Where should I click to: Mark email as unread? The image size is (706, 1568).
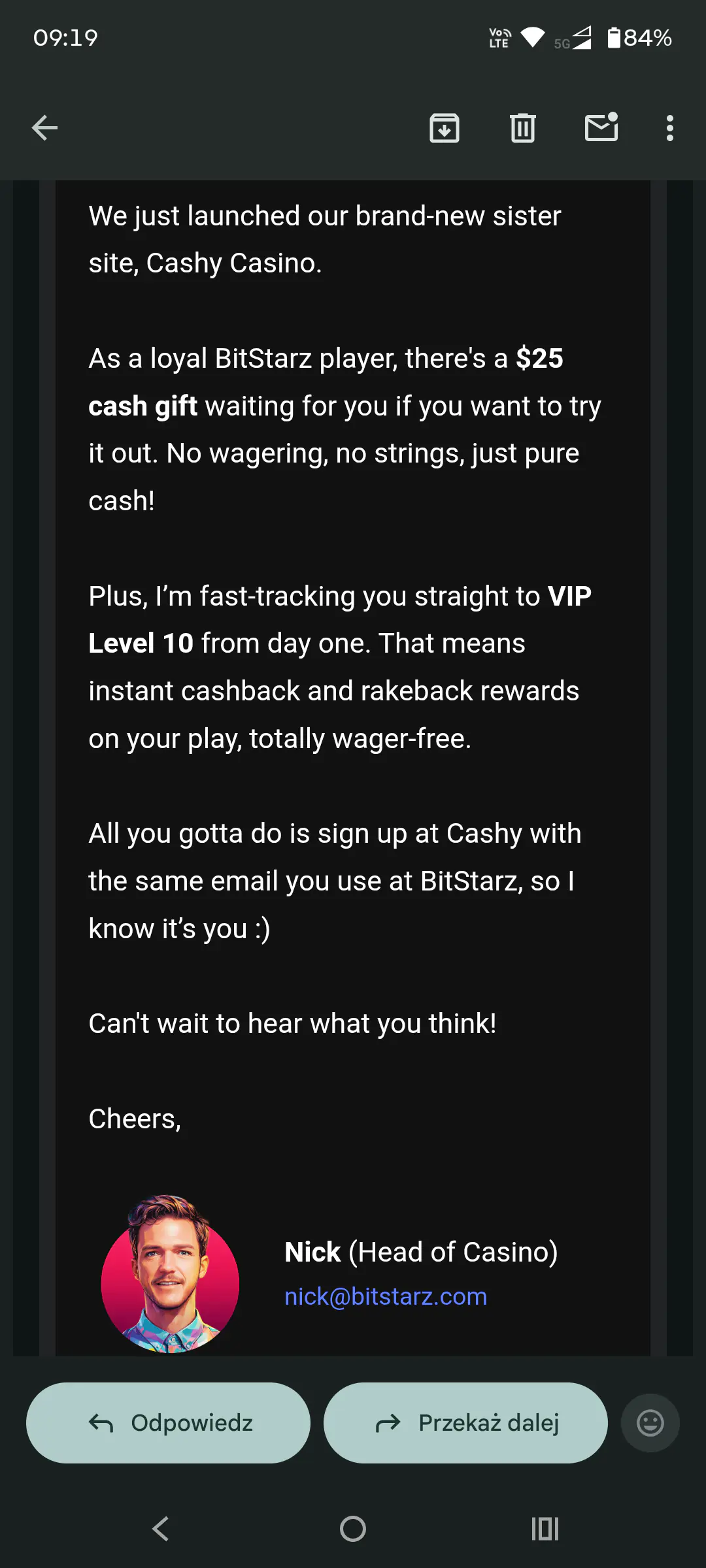[601, 127]
